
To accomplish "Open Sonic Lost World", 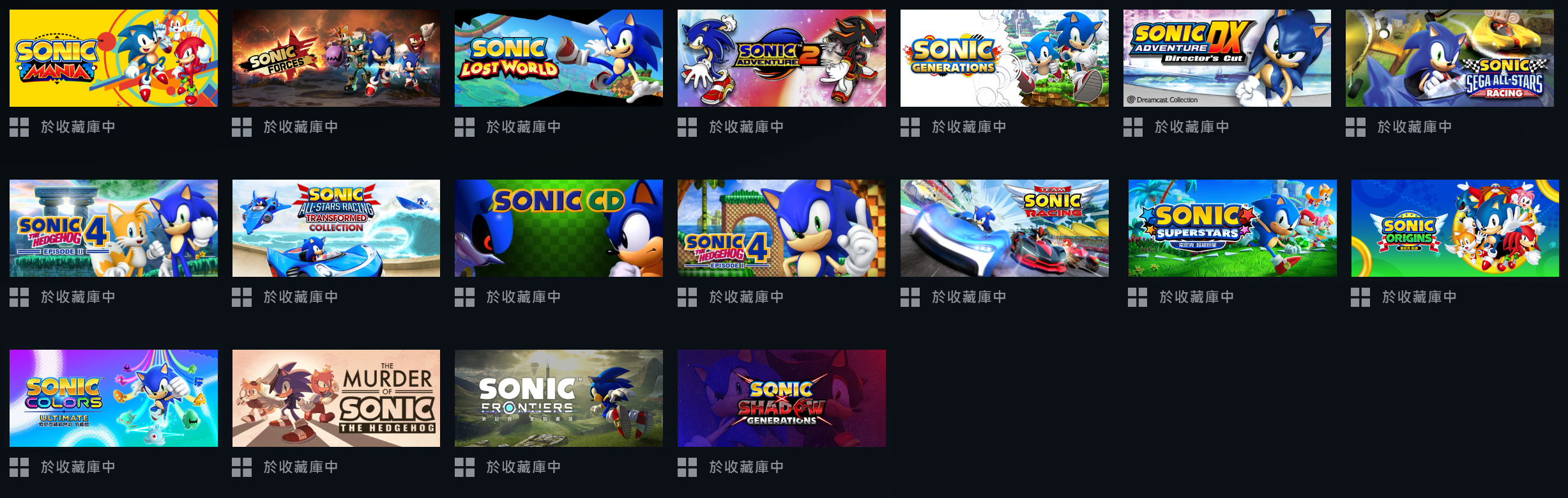I will [559, 58].
